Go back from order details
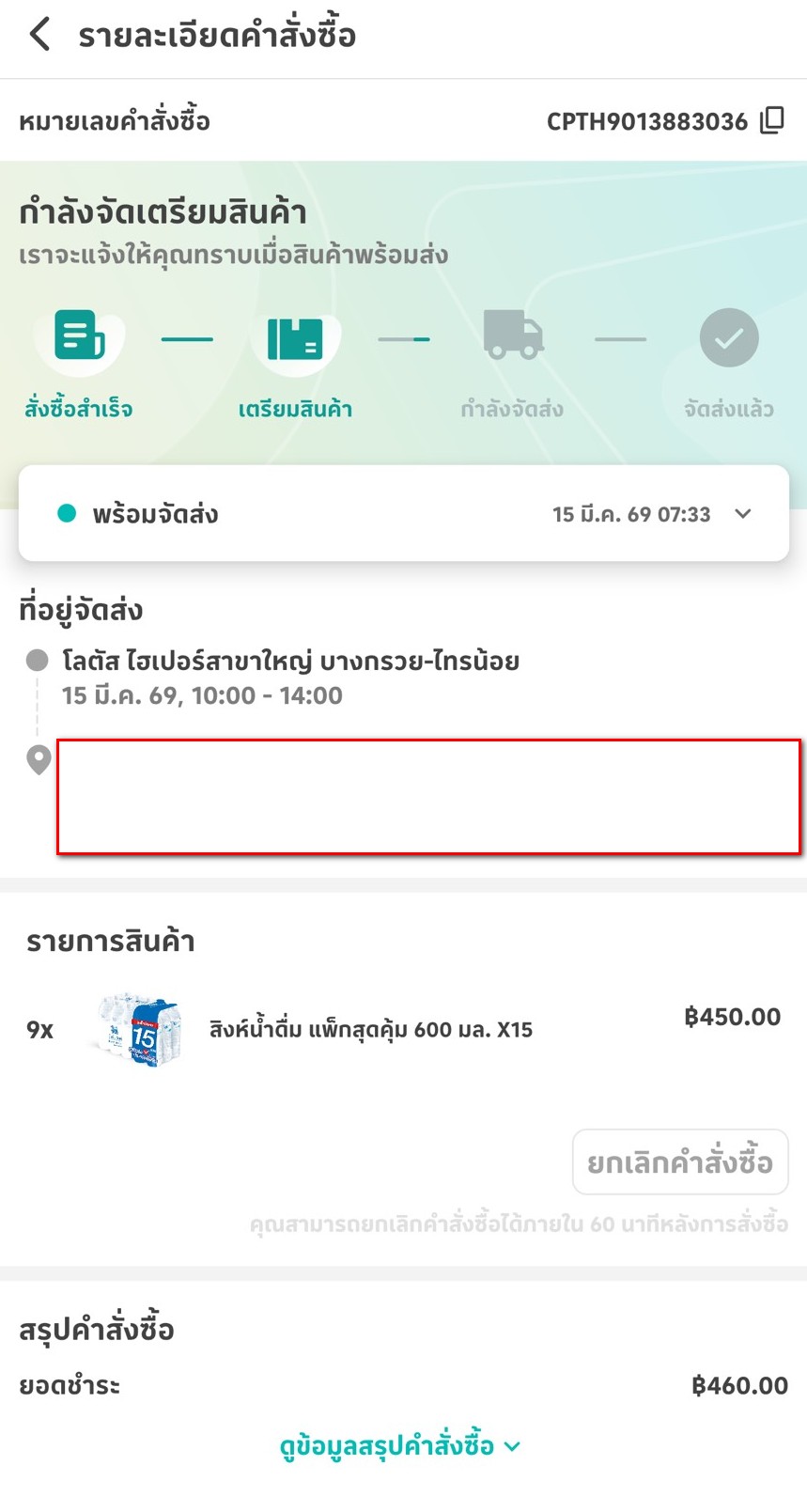Image resolution: width=807 pixels, height=1512 pixels. (39, 36)
